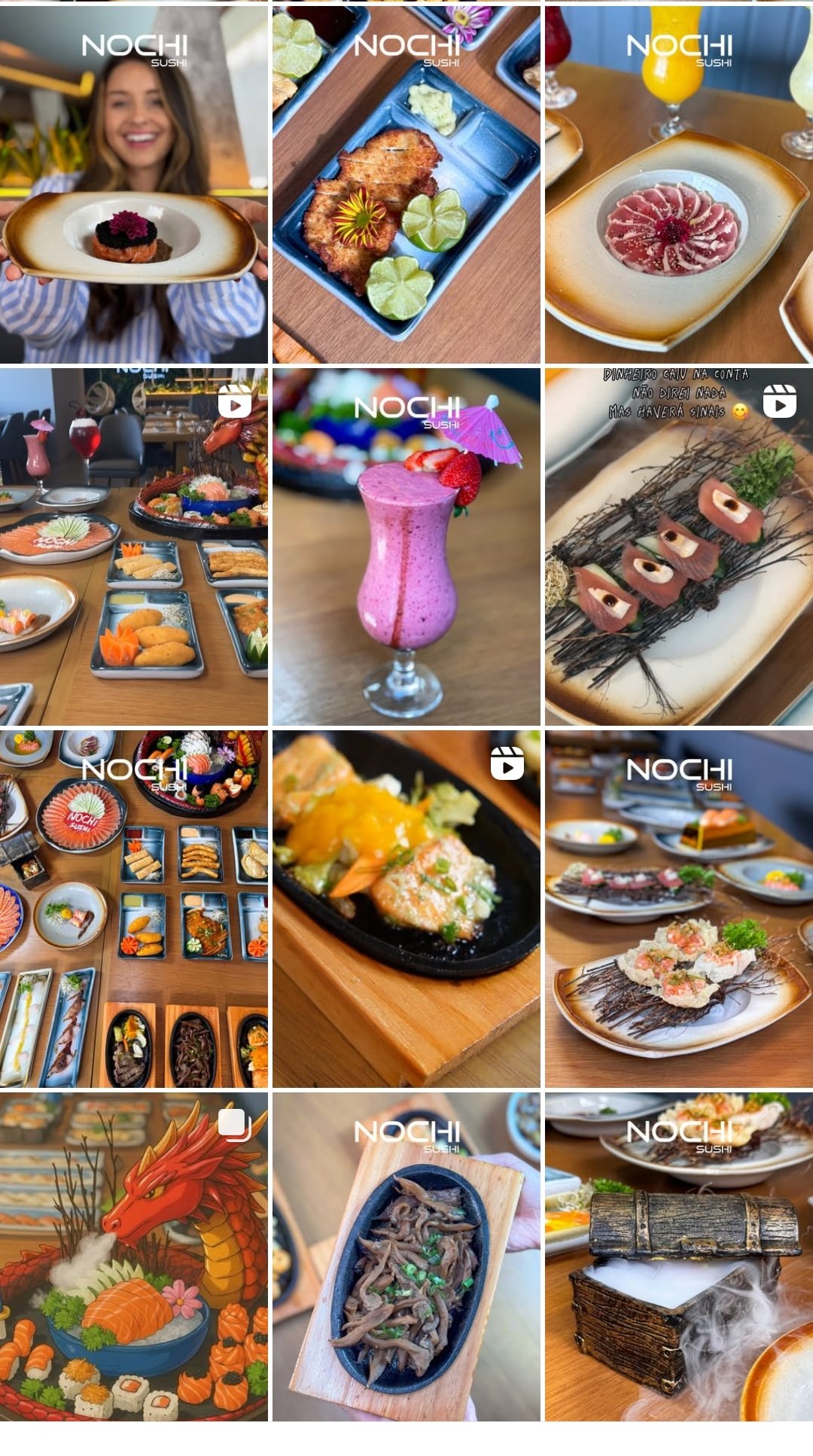Open the red dragon illustration carousel post
The height and width of the screenshot is (1456, 813).
(133, 1257)
